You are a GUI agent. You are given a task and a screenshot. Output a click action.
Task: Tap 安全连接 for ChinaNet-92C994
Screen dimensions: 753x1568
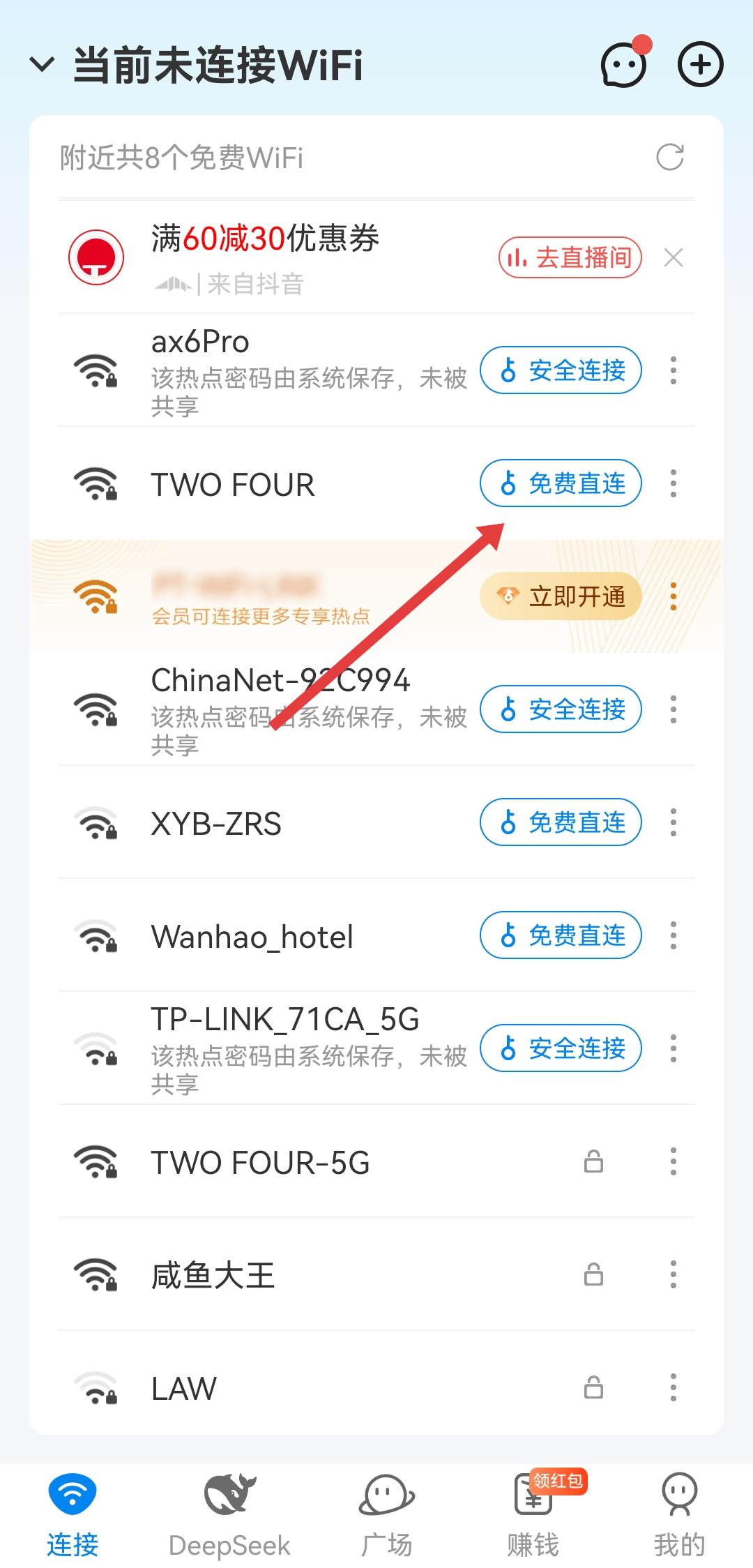tap(561, 709)
